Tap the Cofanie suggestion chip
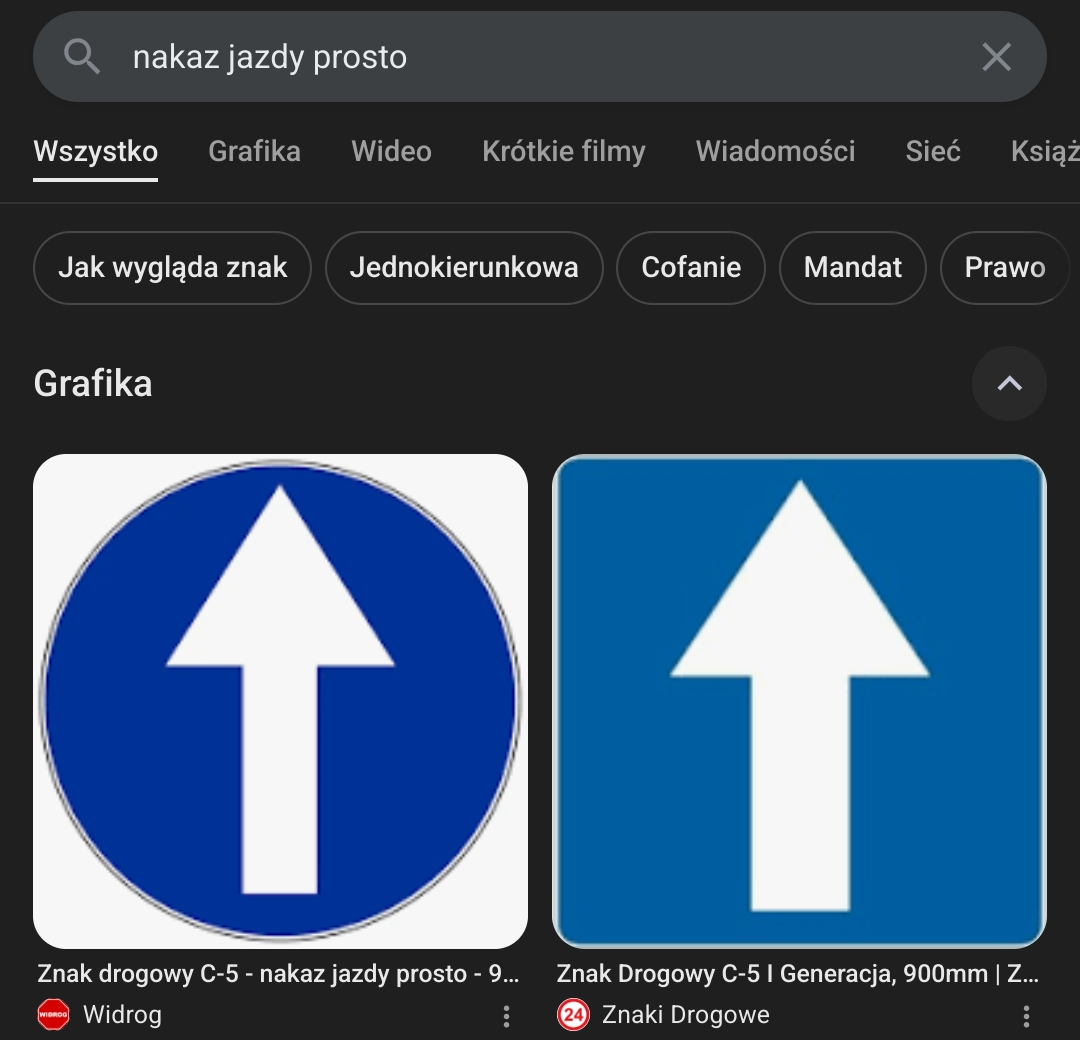Viewport: 1080px width, 1040px height. pyautogui.click(x=691, y=267)
